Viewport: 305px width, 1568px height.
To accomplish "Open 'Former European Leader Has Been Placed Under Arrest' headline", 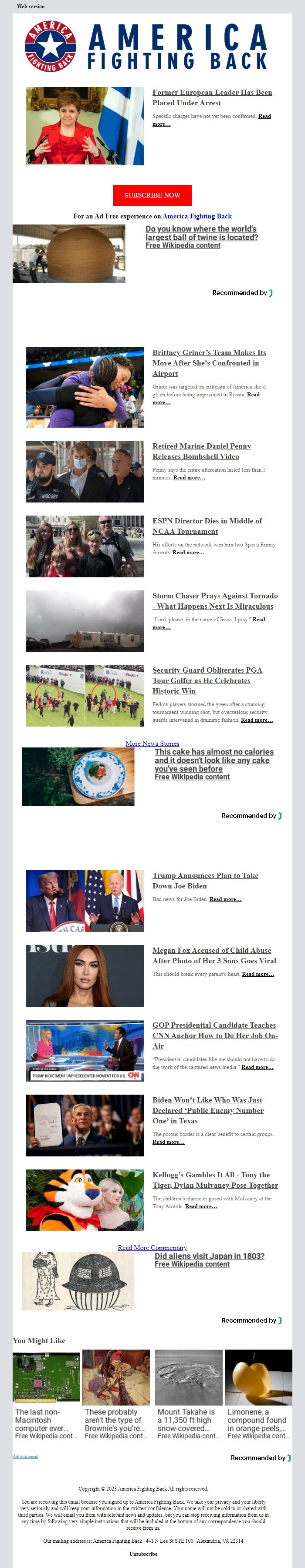I will pos(212,97).
